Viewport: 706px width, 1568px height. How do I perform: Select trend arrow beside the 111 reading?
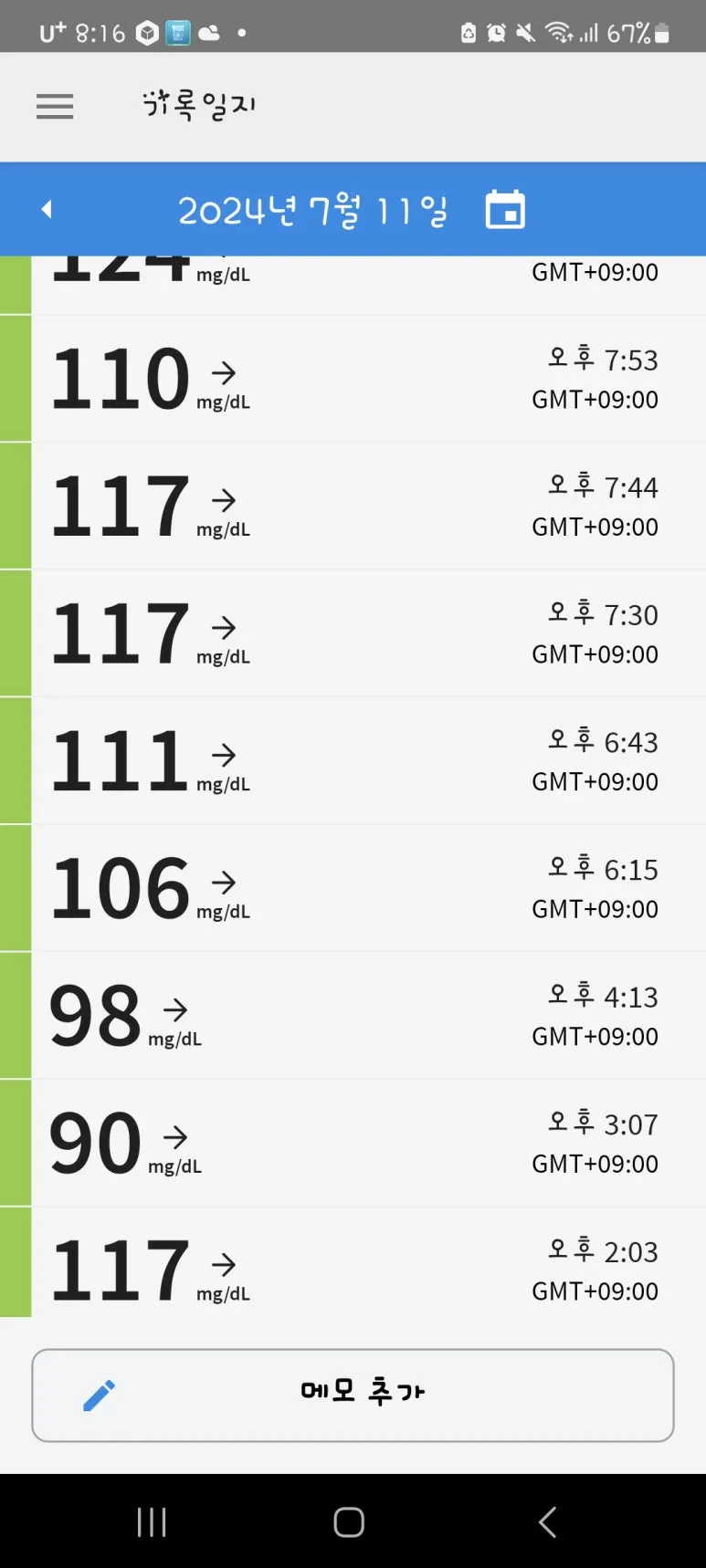coord(222,755)
